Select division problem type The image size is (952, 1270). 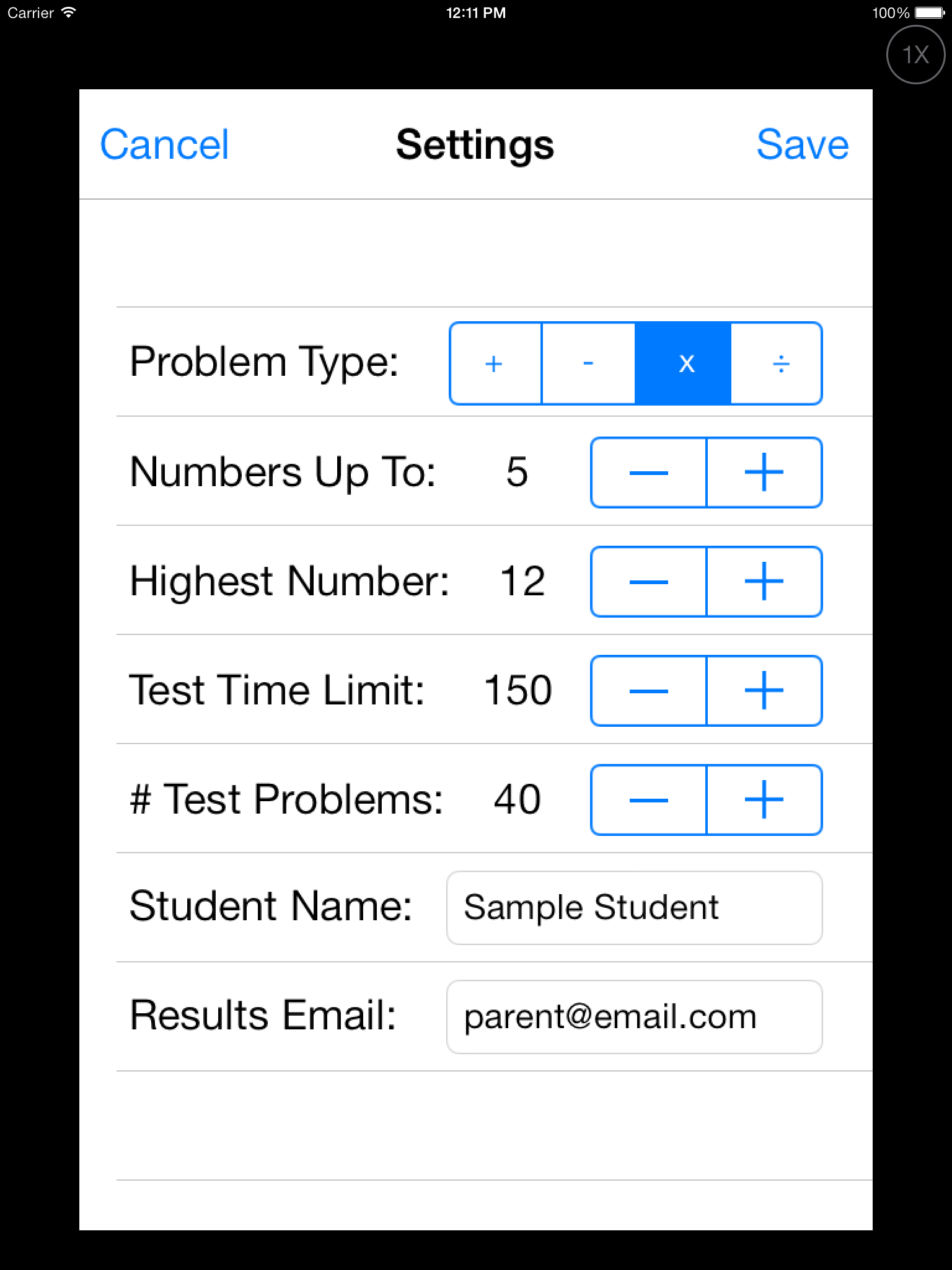click(778, 363)
